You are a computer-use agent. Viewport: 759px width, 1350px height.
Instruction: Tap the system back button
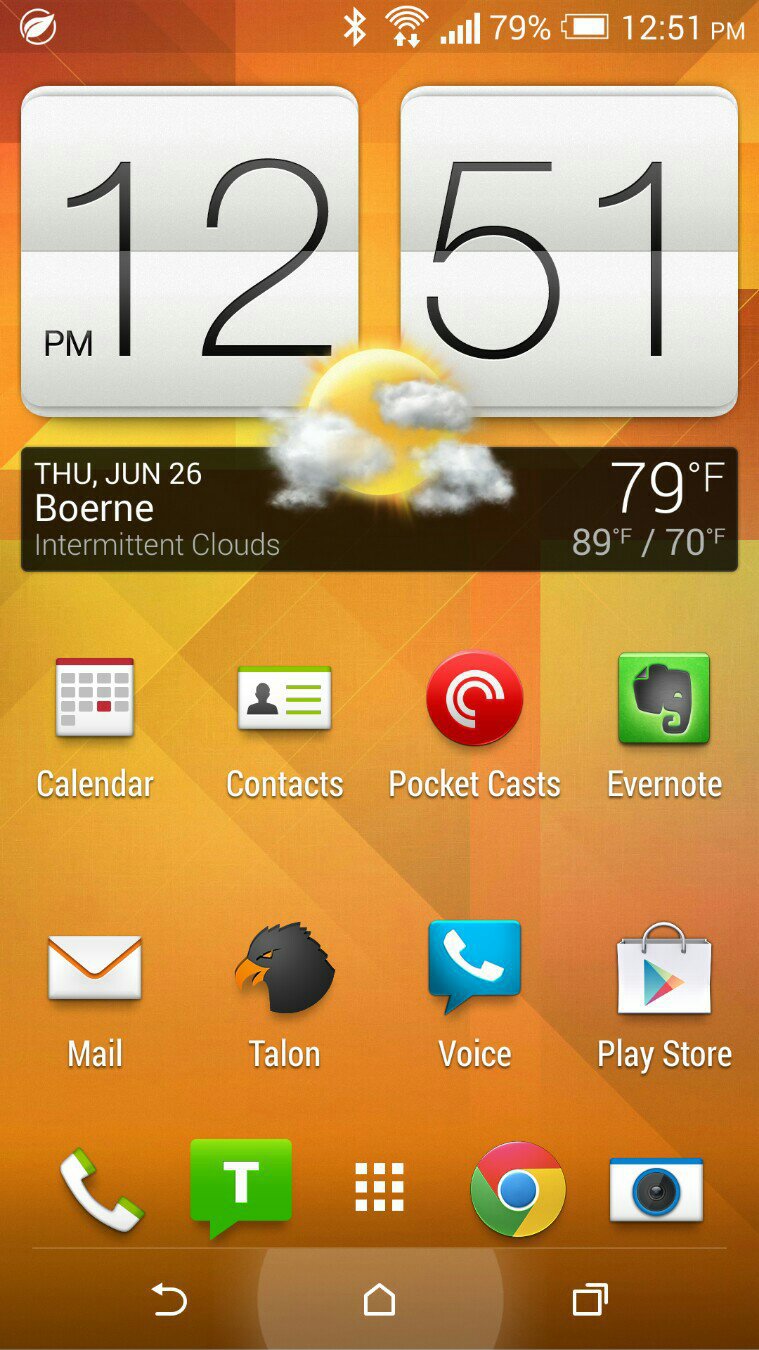tap(169, 1300)
